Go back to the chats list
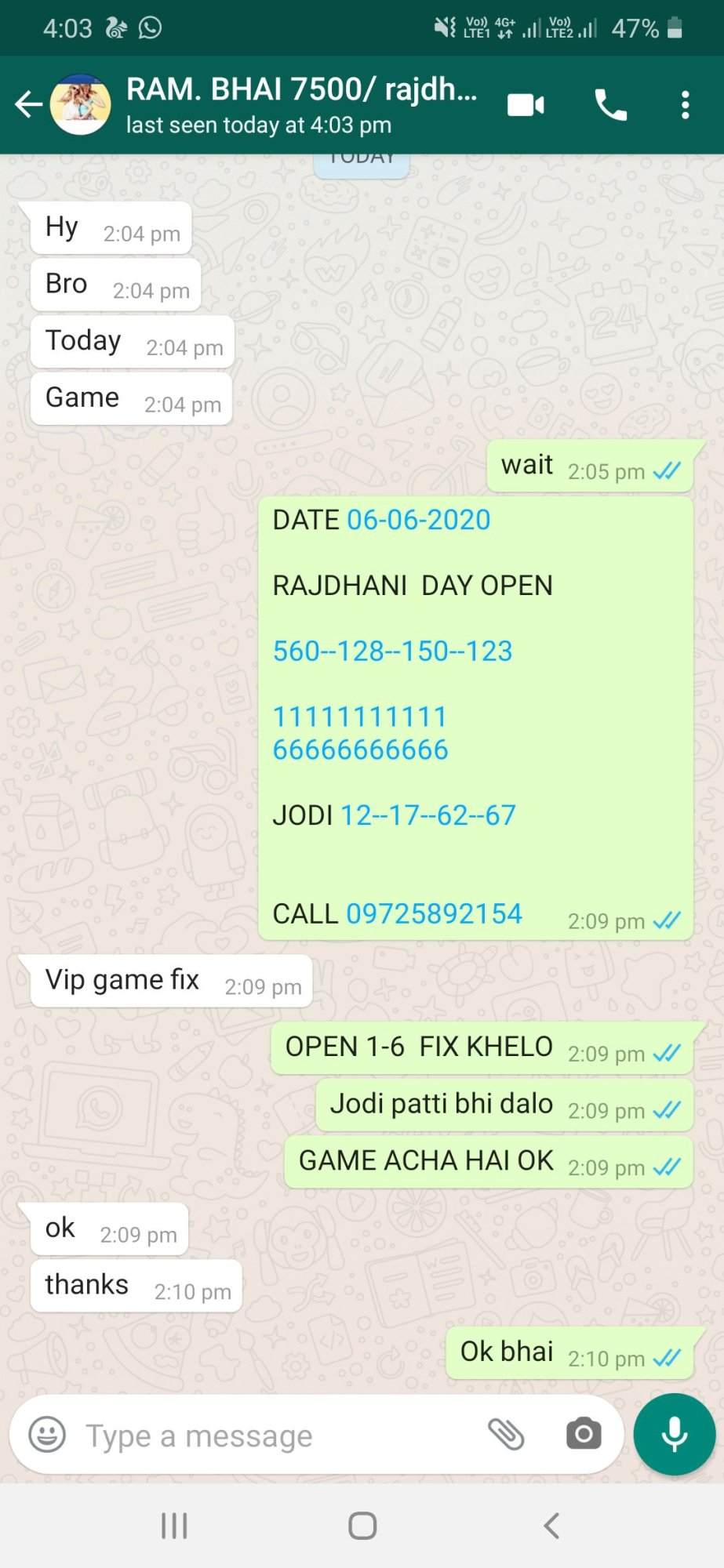 [29, 104]
